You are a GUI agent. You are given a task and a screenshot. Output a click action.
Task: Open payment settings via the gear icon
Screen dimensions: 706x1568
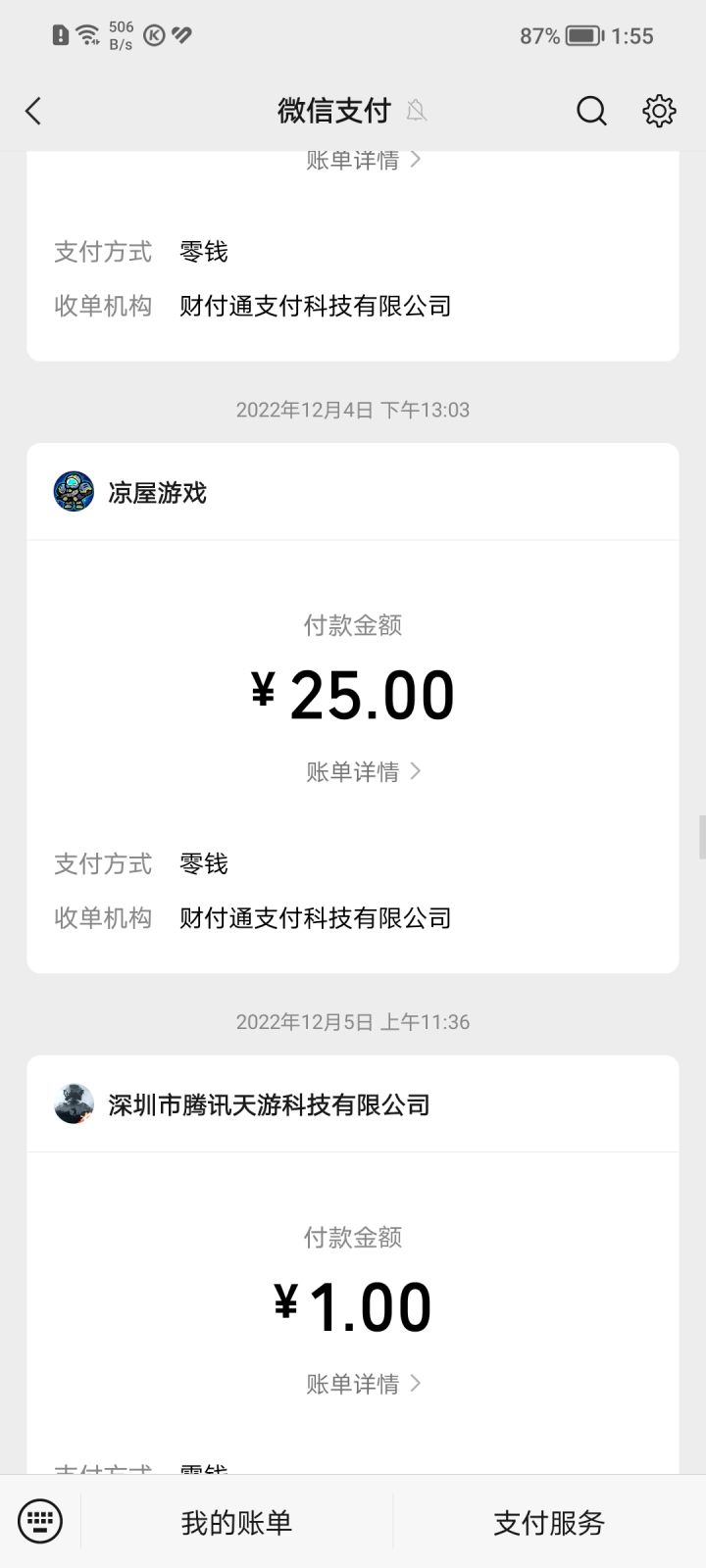click(659, 111)
